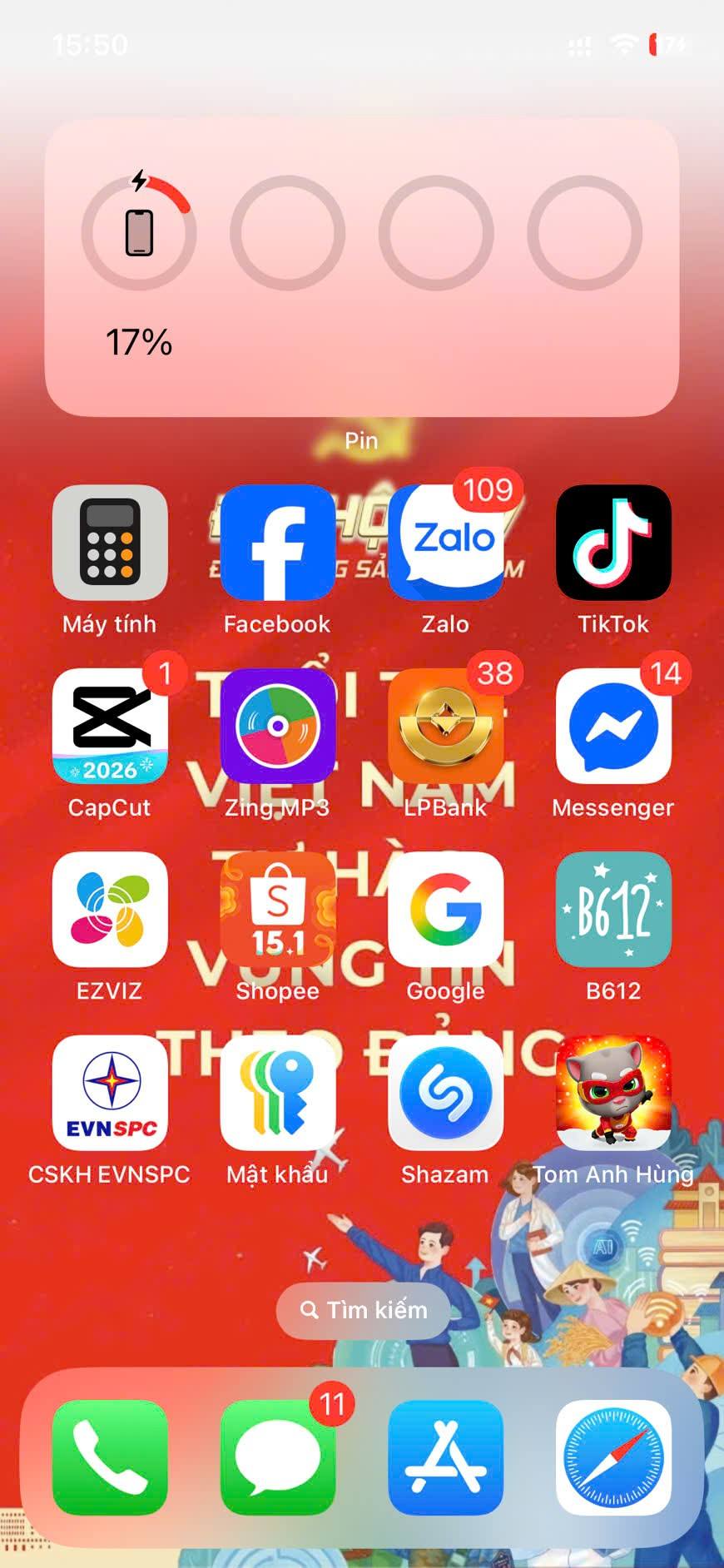This screenshot has height=1568, width=724.
Task: Open the Google app
Action: coord(445,909)
